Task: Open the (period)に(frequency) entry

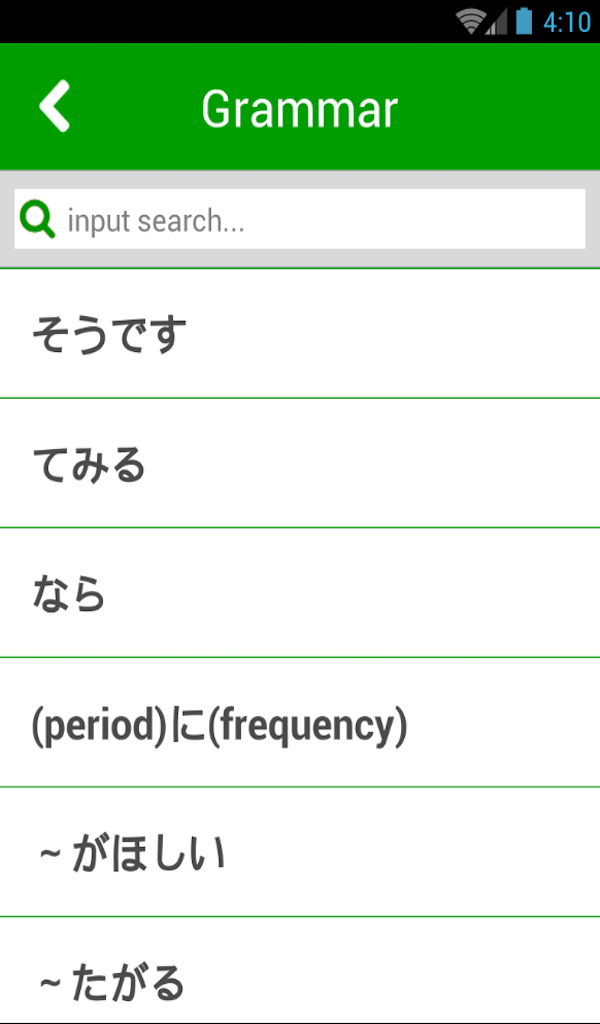Action: [300, 724]
